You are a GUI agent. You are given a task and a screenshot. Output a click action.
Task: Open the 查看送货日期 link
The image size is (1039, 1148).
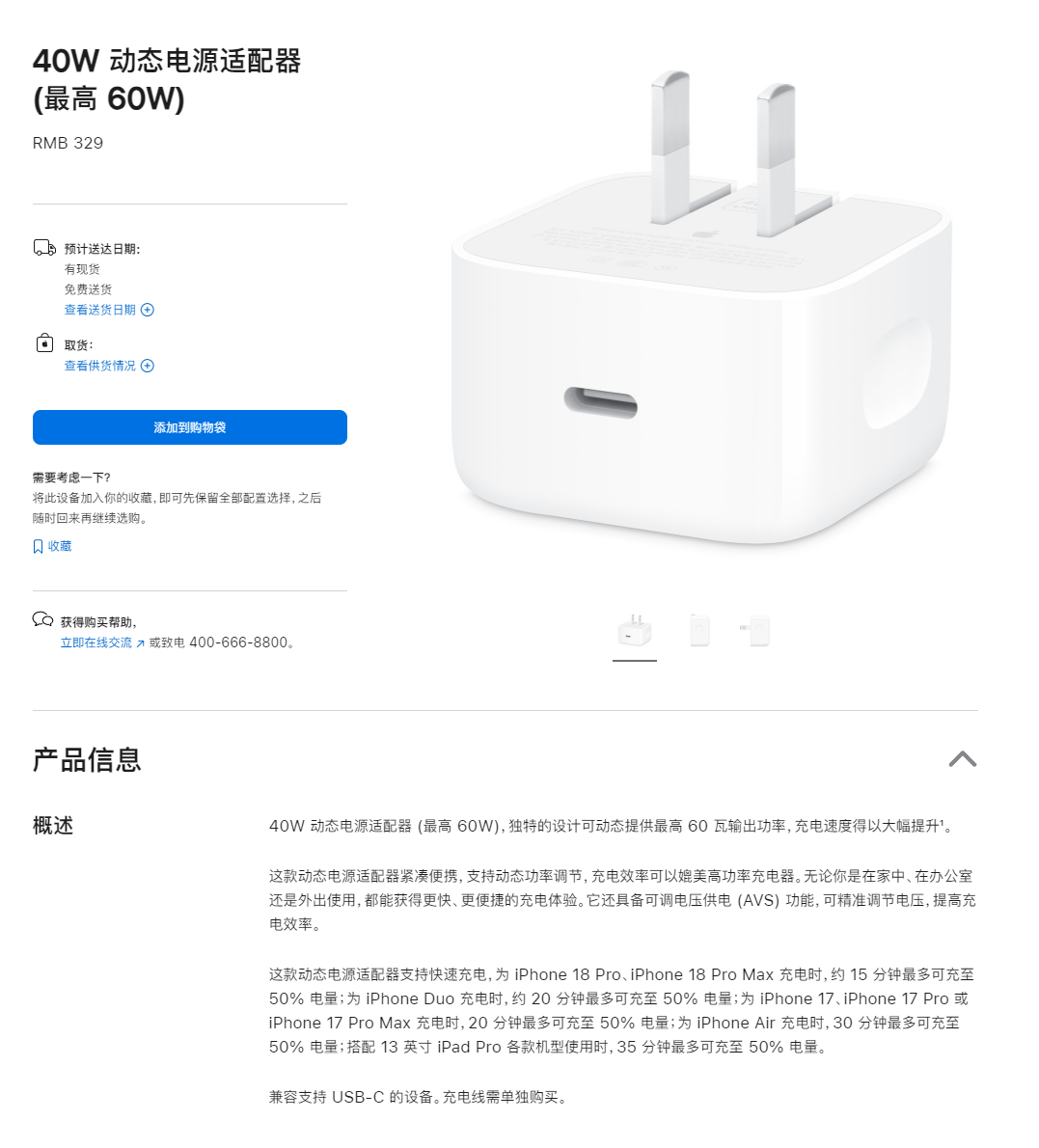(109, 310)
